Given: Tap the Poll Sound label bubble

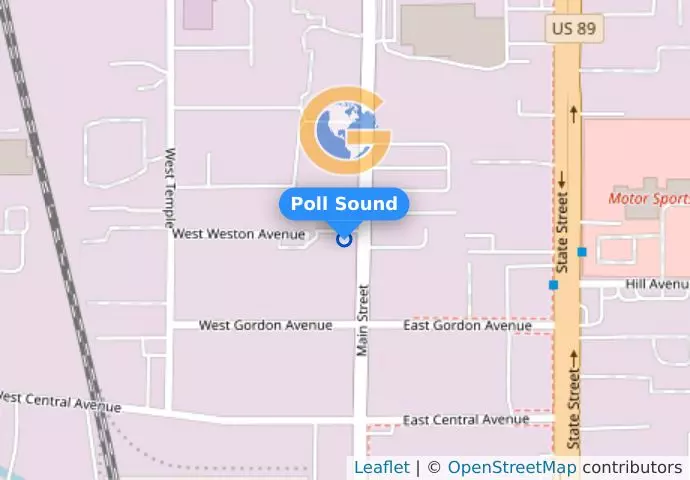Looking at the screenshot, I should [x=344, y=205].
